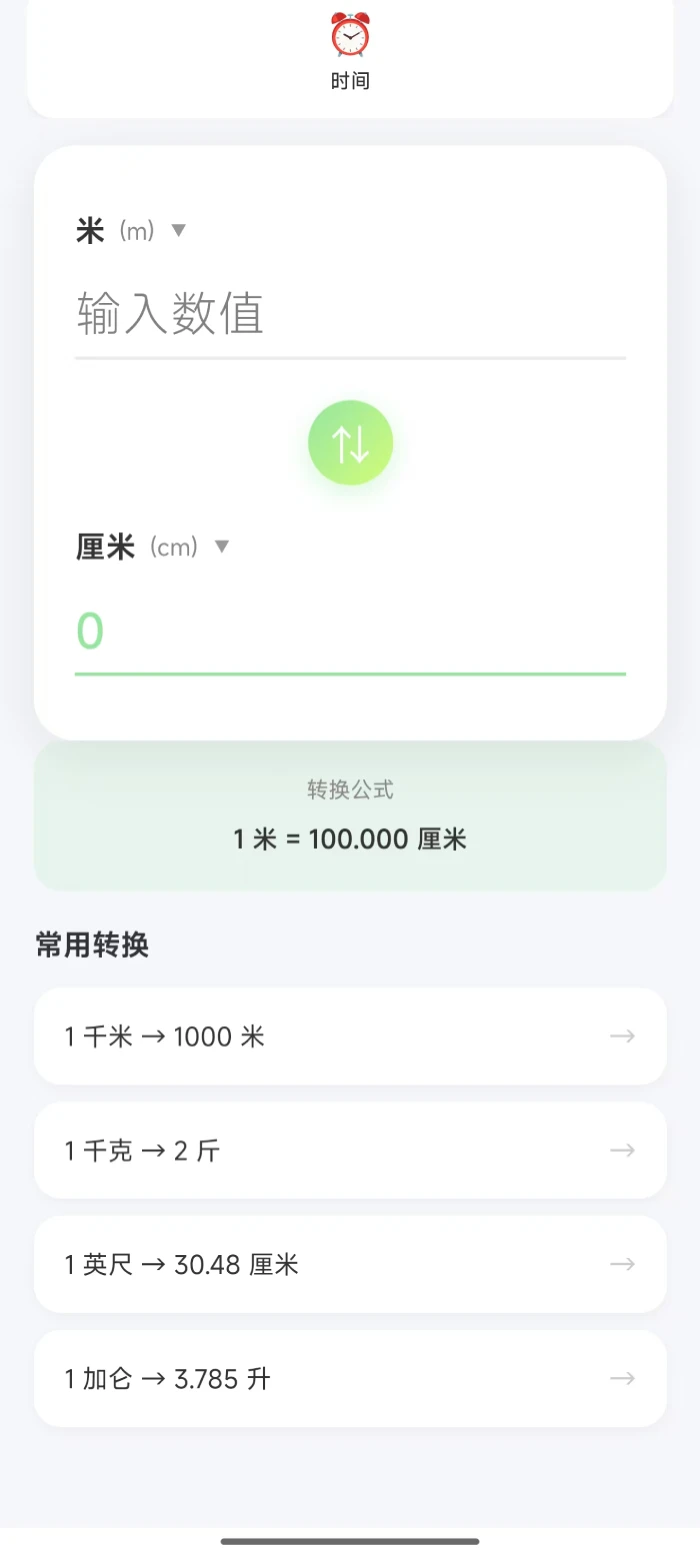
Task: Select the 1 英尺 → 30.48 厘米 conversion
Action: point(350,1264)
